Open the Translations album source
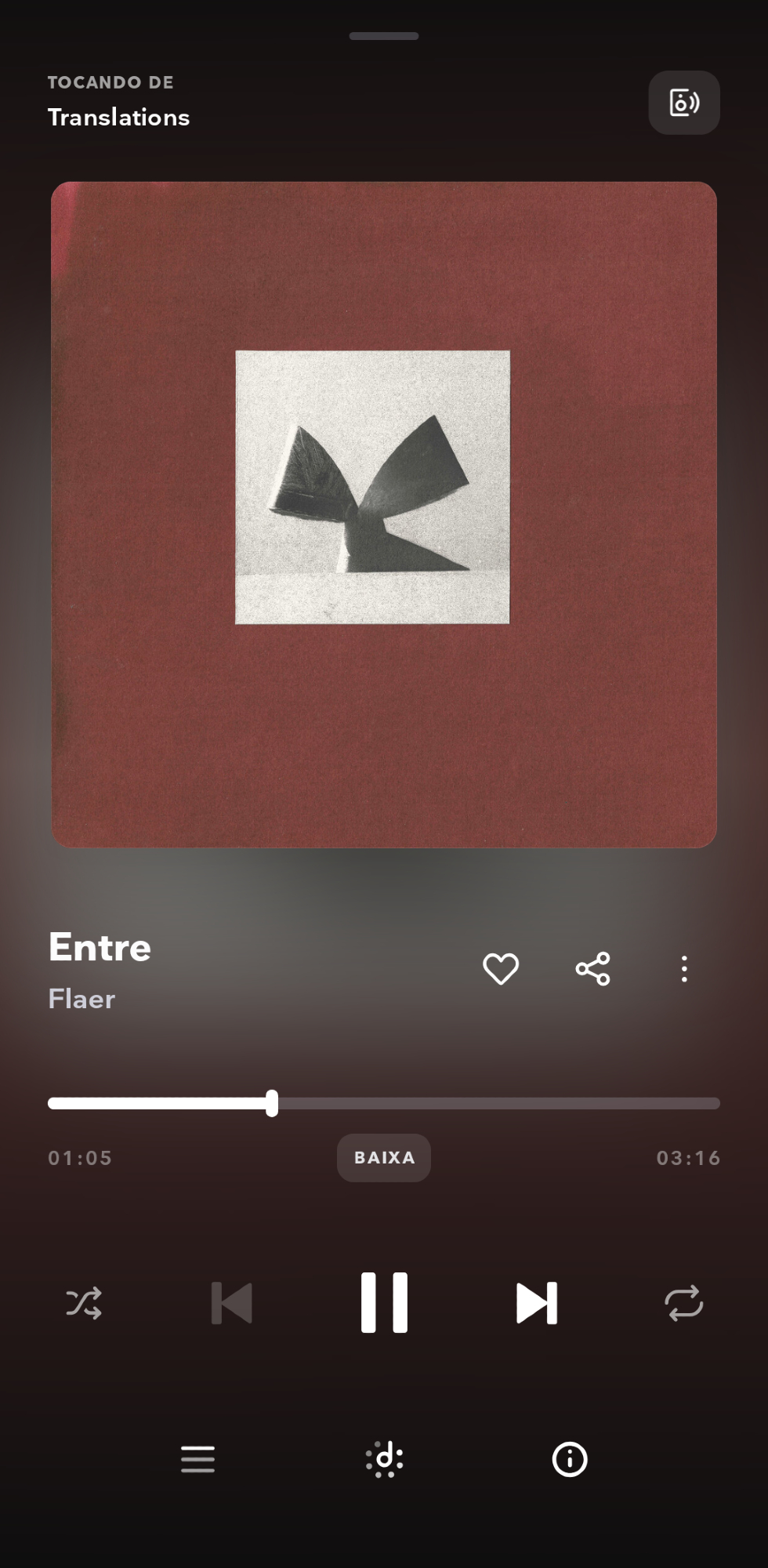Image resolution: width=768 pixels, height=1568 pixels. [x=119, y=117]
